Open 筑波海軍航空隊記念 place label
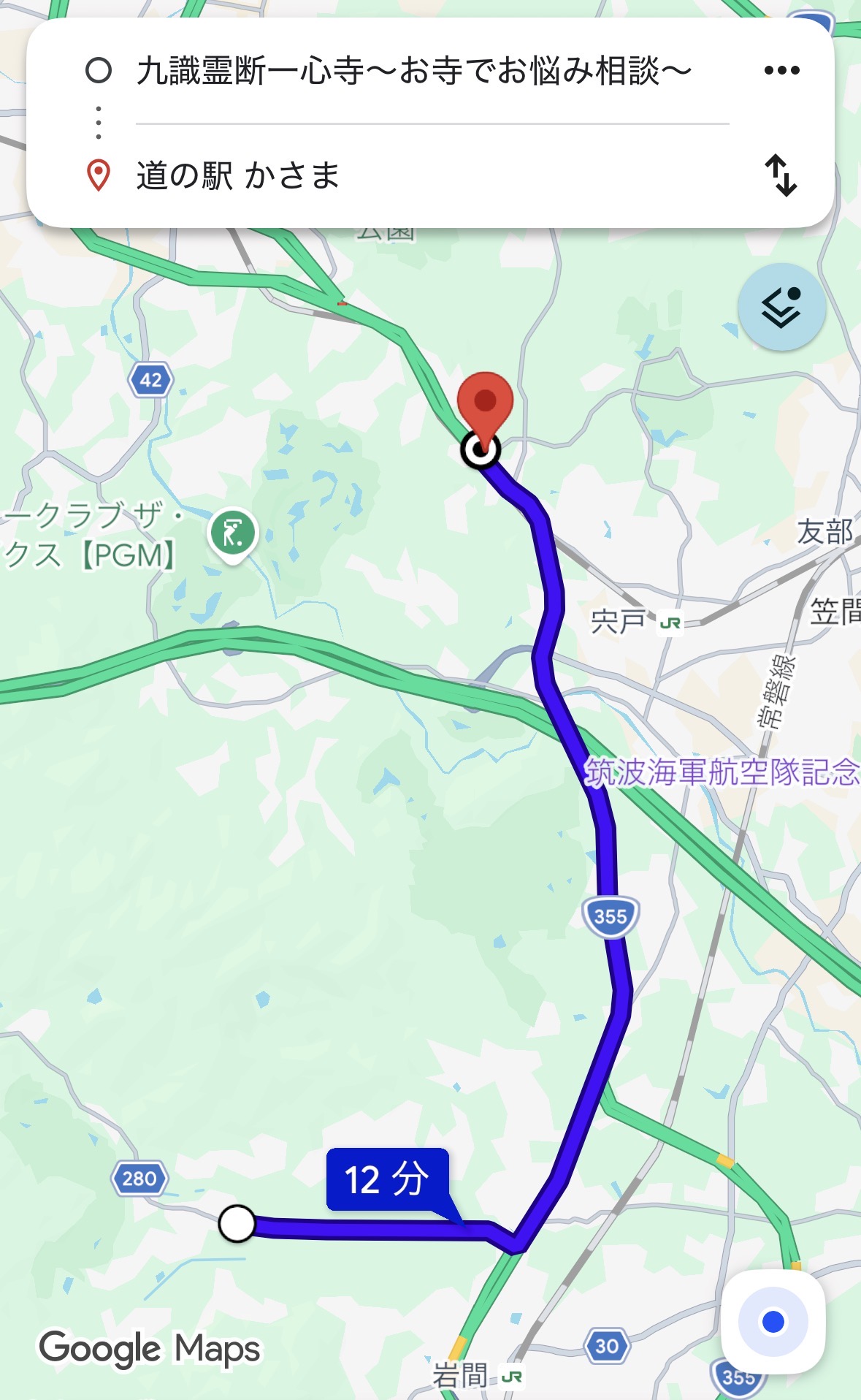This screenshot has height=1400, width=861. (x=722, y=772)
